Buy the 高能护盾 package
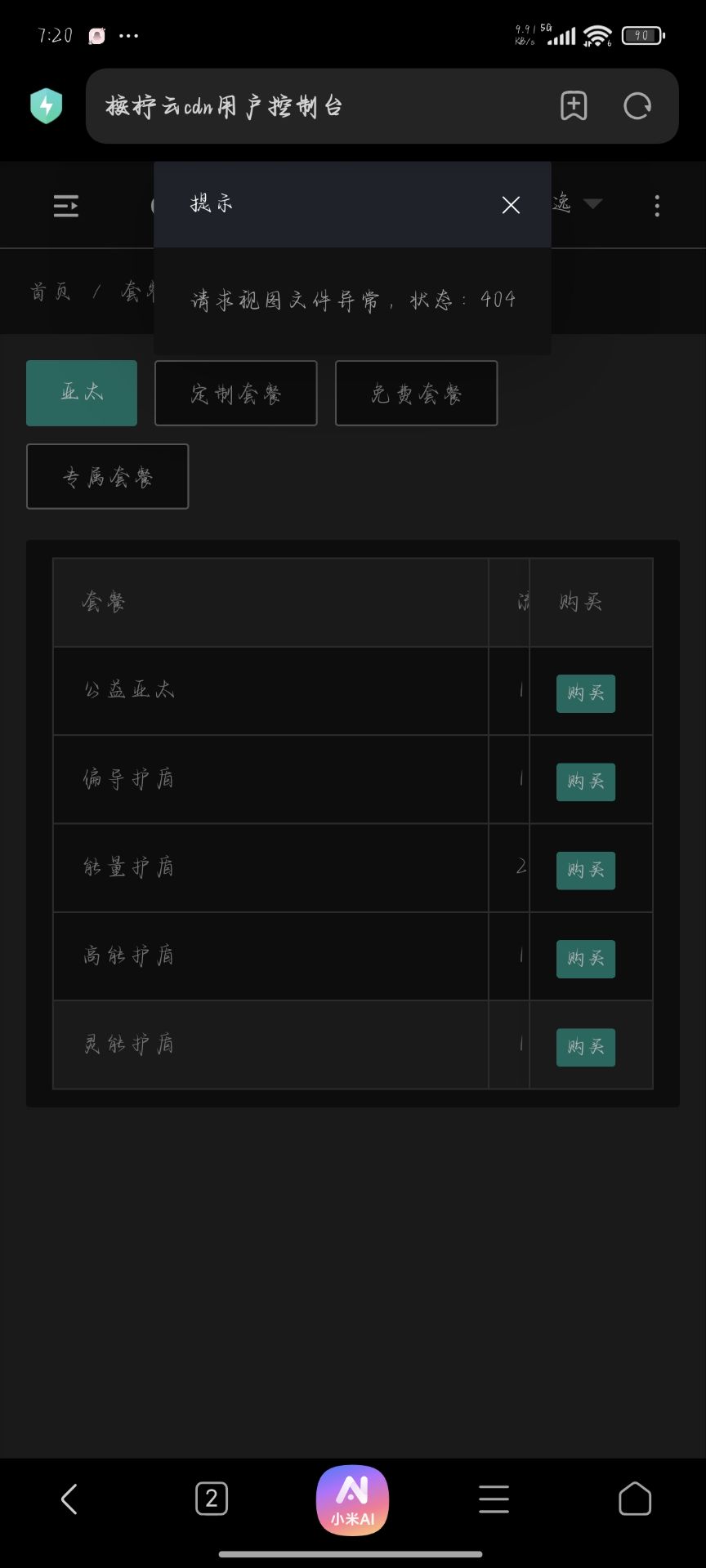 pyautogui.click(x=585, y=958)
